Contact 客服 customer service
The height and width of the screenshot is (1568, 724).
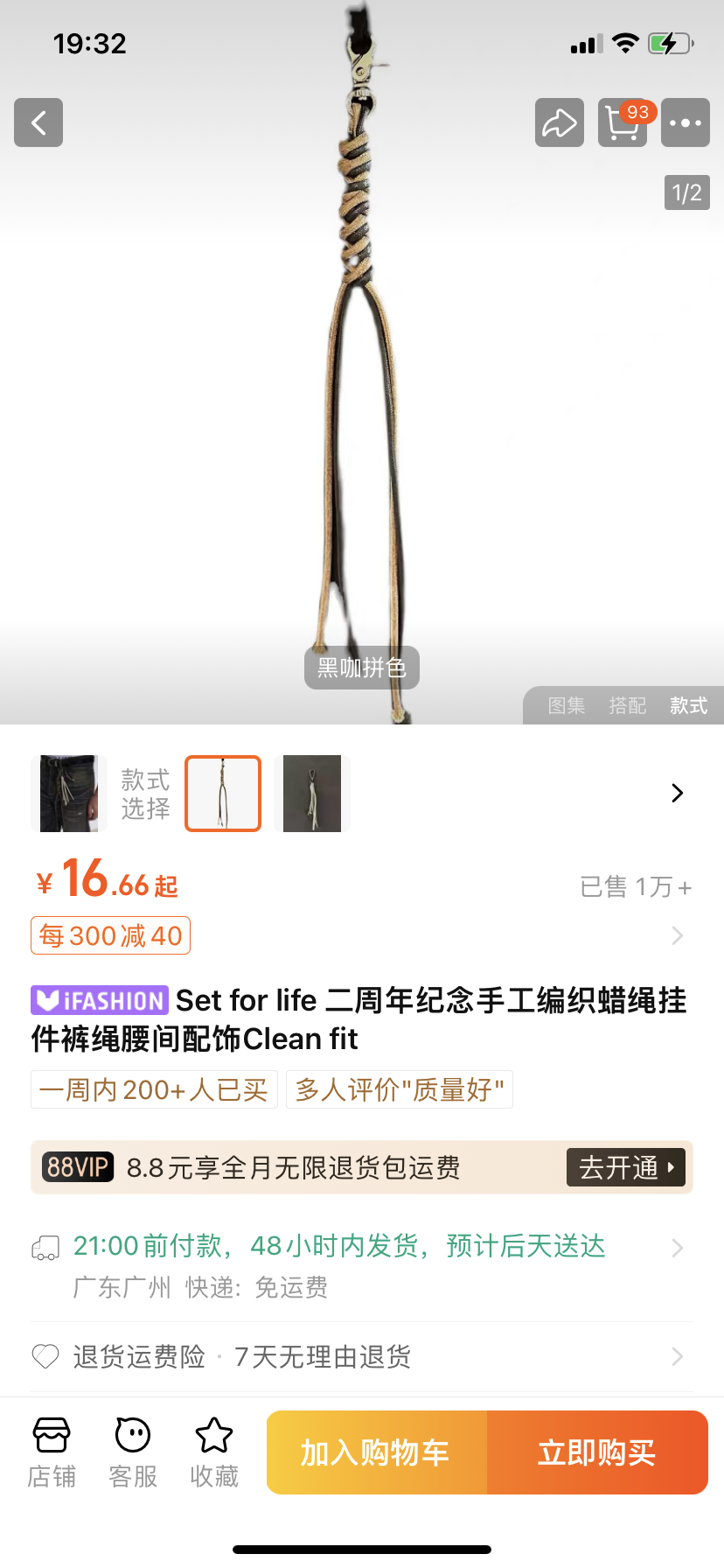[133, 1452]
